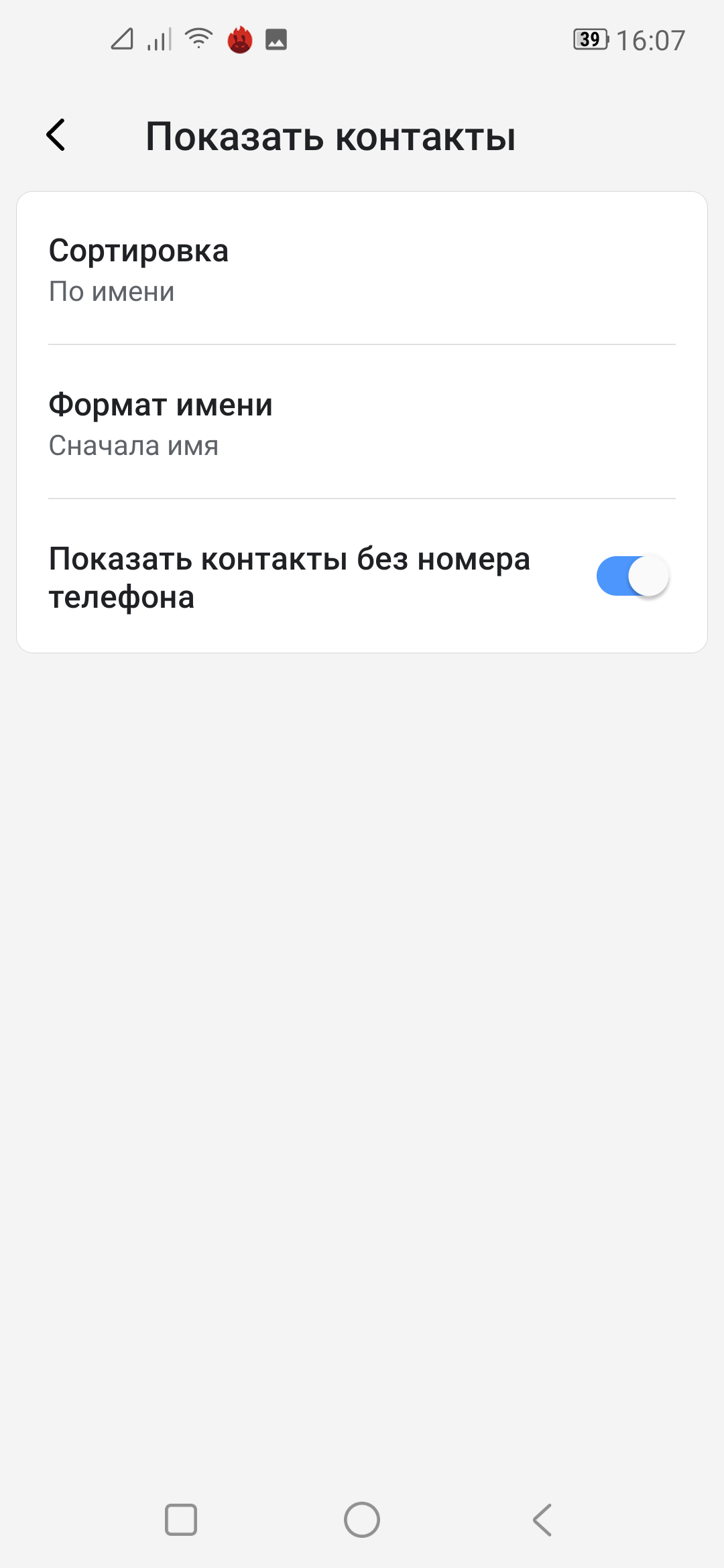Tap the system home button

[x=362, y=1519]
